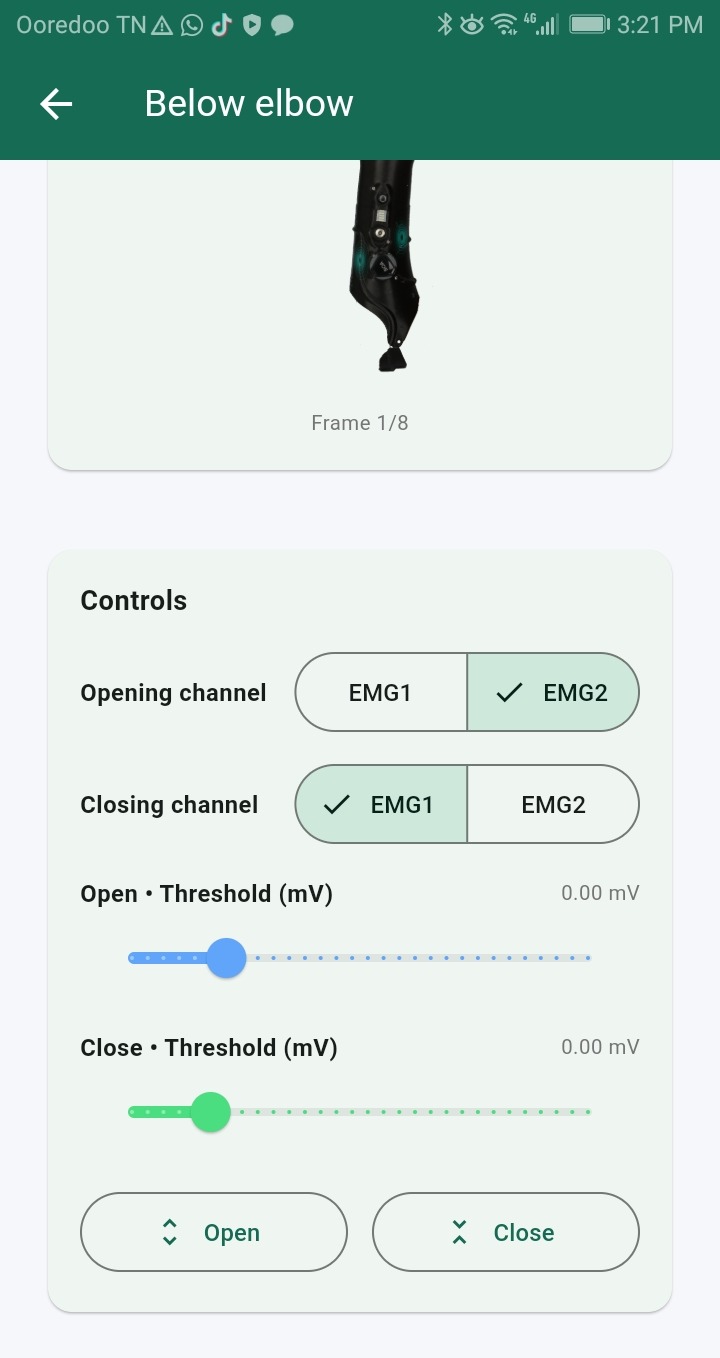Tap the blue Open threshold slider
Image resolution: width=720 pixels, height=1358 pixels.
(360, 958)
